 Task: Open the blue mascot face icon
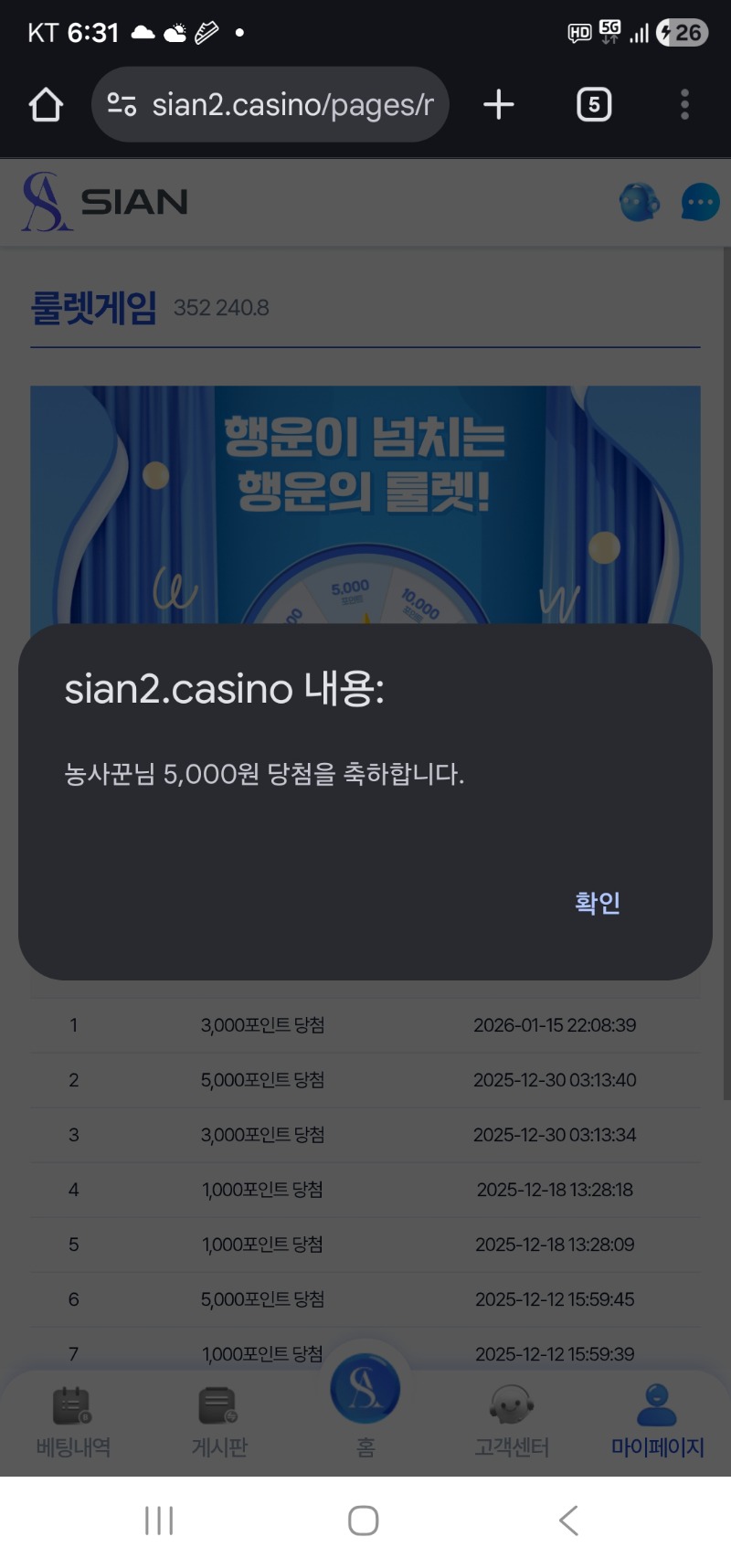(640, 202)
